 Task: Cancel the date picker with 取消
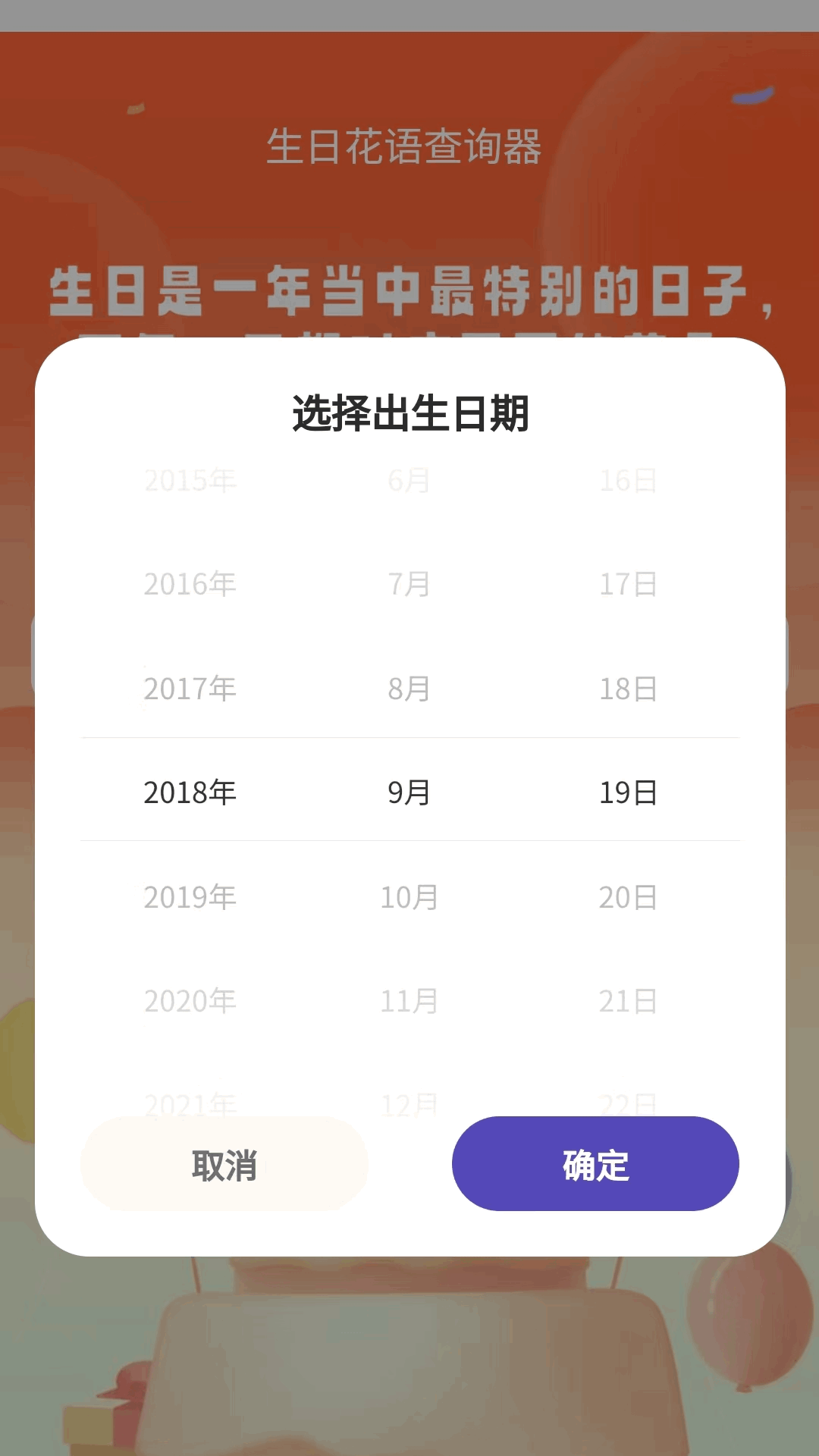(x=224, y=1164)
